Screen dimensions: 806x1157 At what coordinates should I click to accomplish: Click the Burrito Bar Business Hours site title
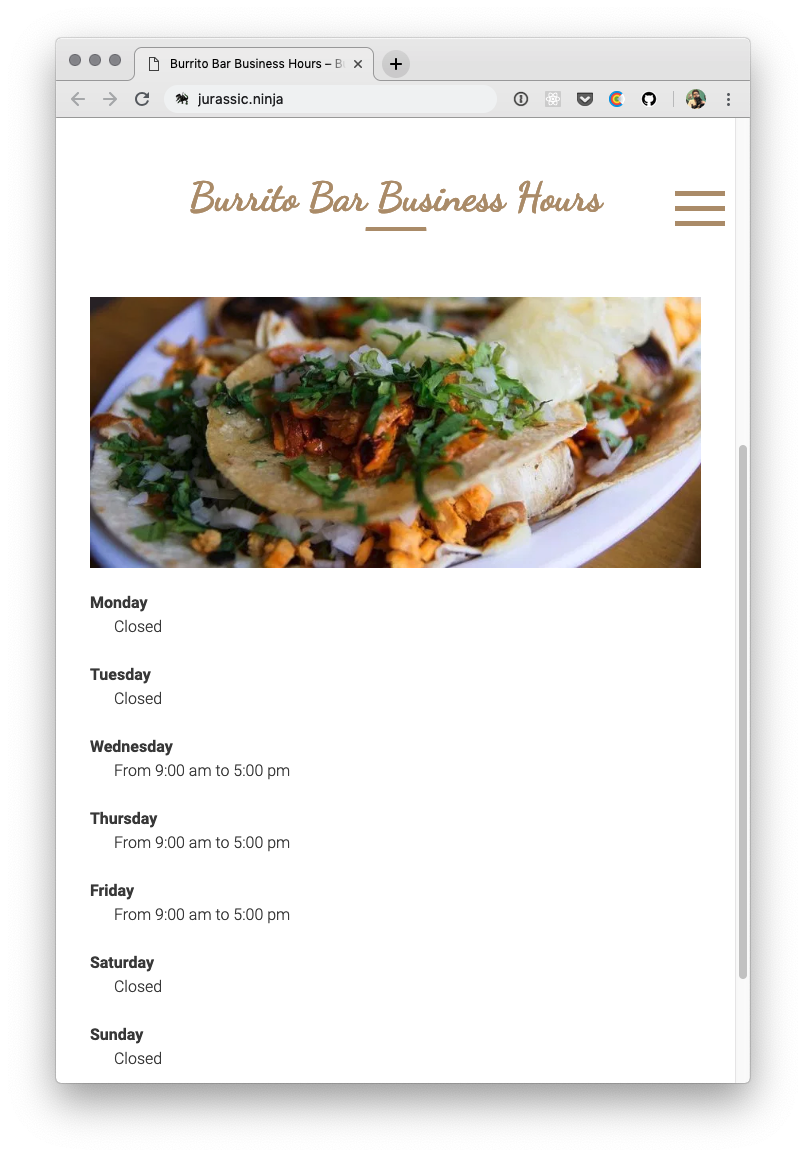[396, 199]
